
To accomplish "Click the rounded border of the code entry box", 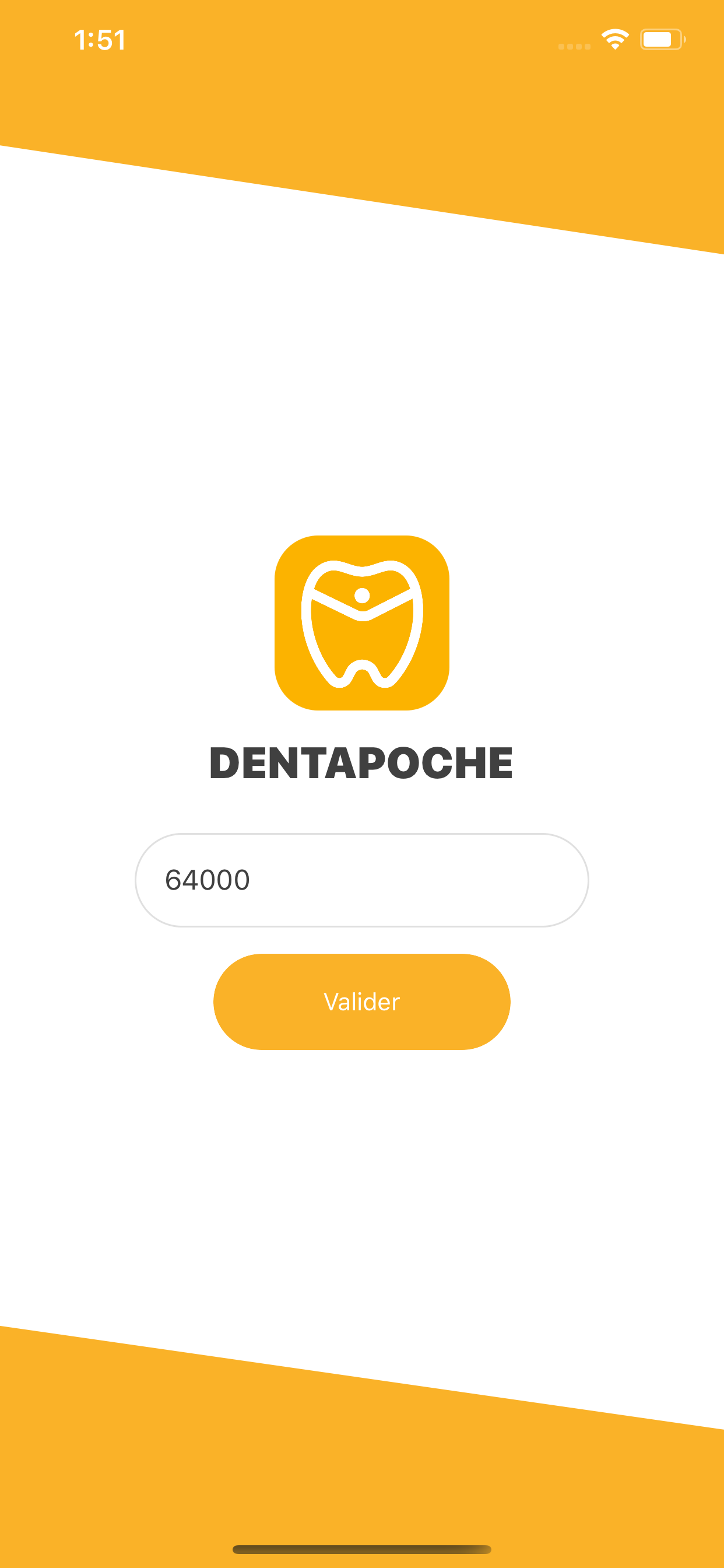I will click(361, 835).
